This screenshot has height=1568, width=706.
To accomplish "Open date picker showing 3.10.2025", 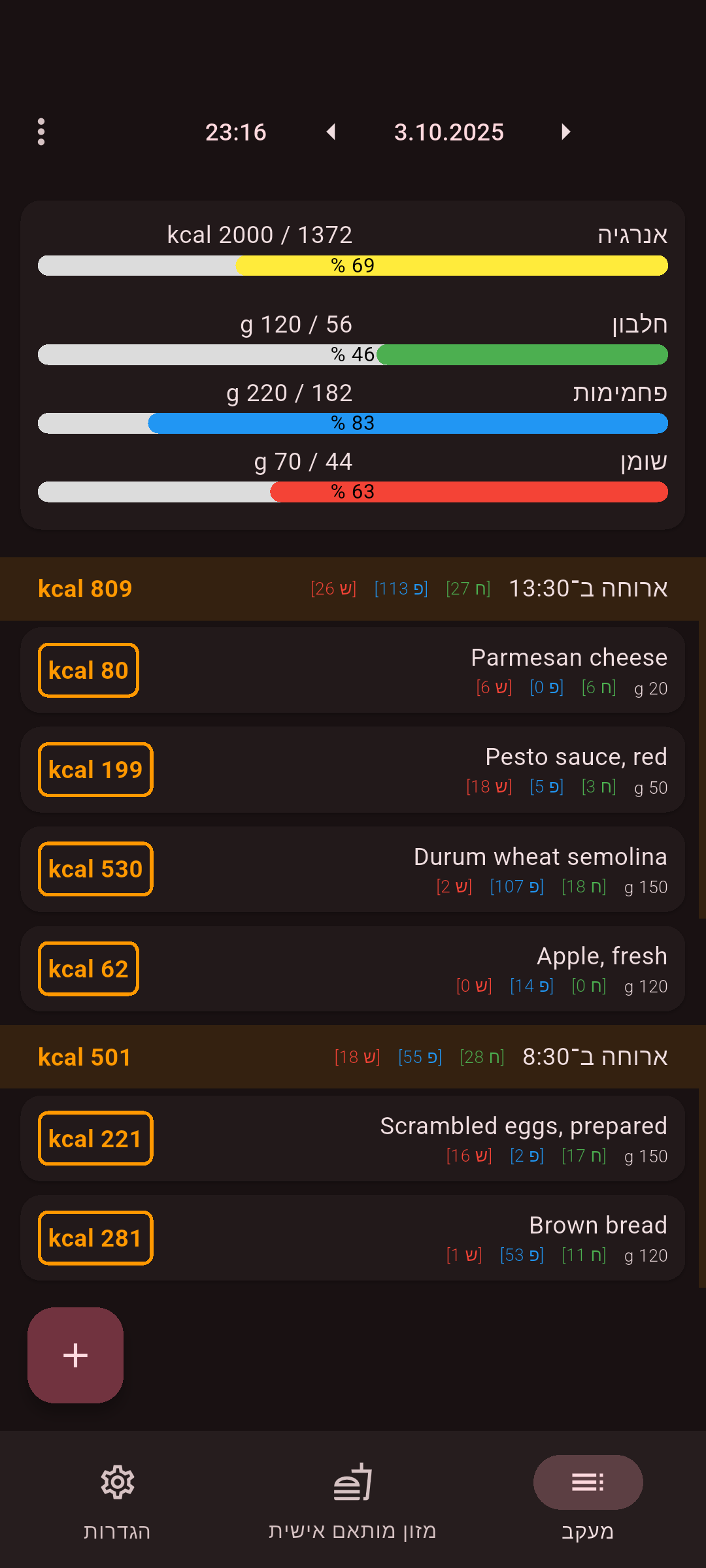I will (448, 132).
